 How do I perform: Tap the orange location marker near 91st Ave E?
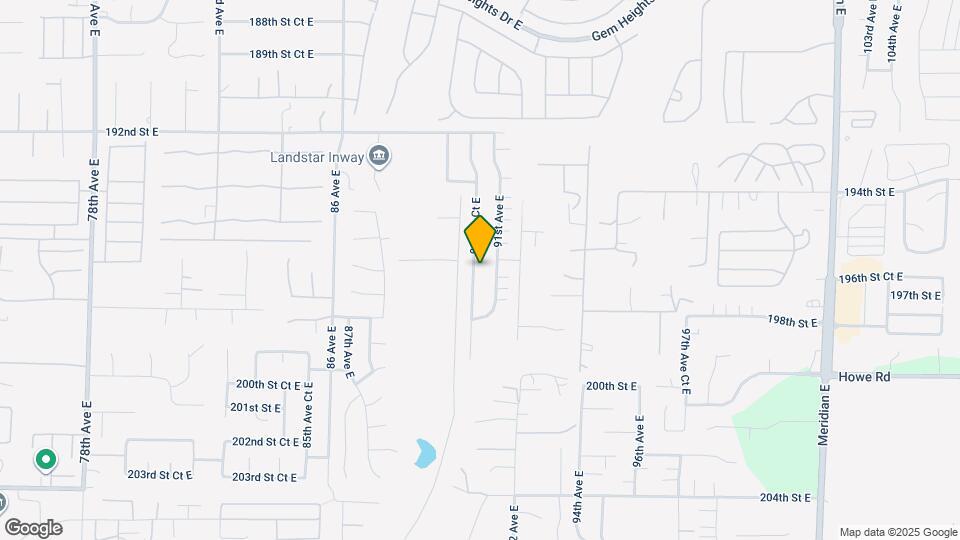point(479,238)
